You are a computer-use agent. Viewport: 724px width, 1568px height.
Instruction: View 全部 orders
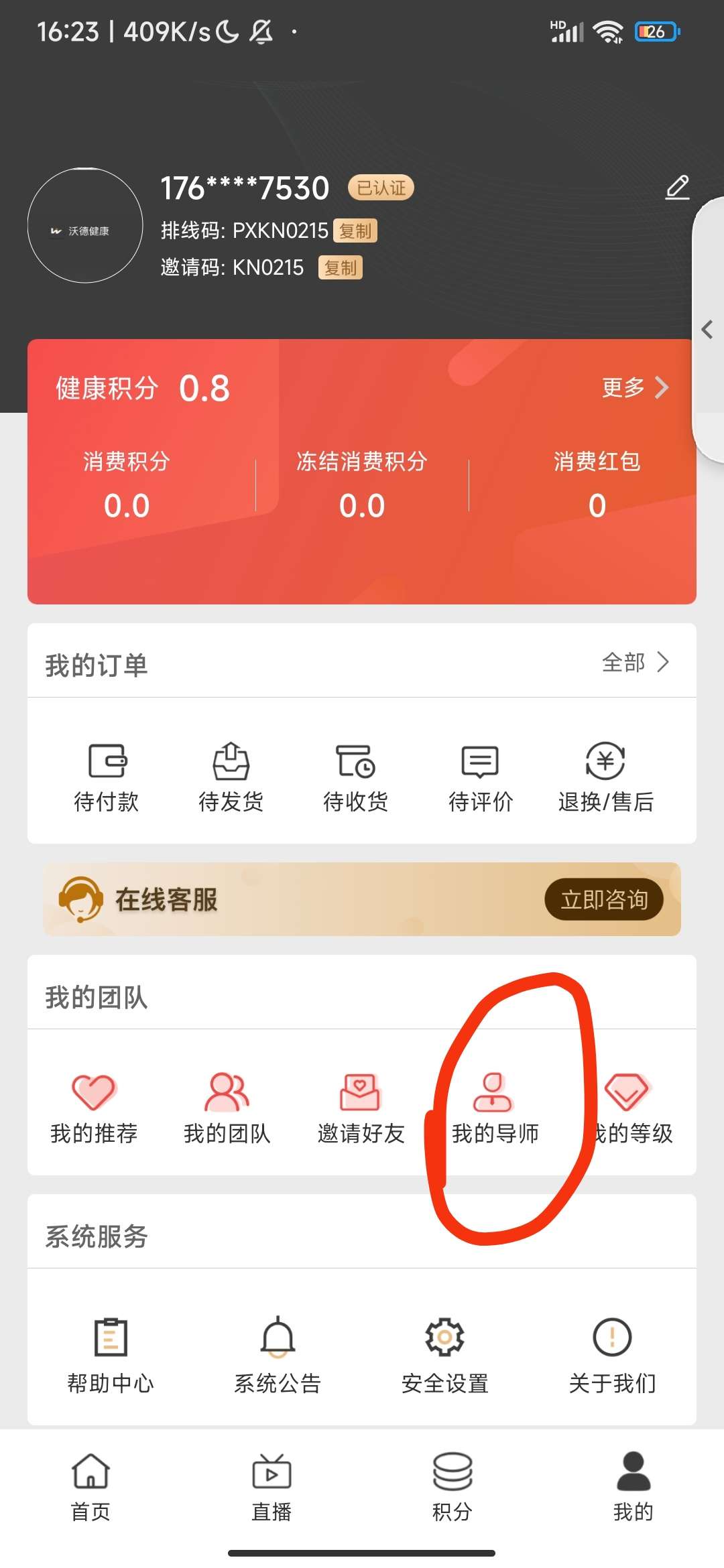point(635,662)
